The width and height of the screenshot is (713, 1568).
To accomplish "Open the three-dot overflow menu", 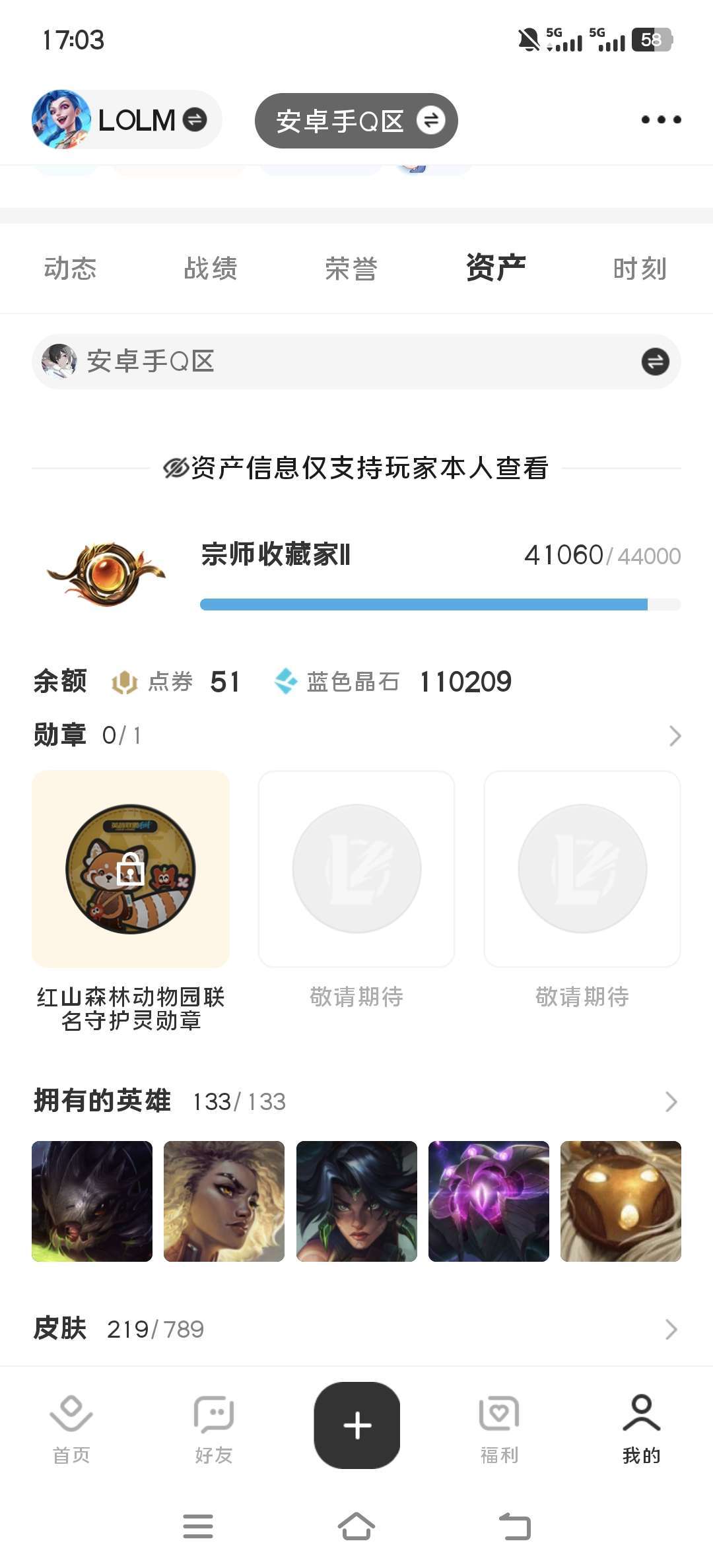I will (661, 119).
